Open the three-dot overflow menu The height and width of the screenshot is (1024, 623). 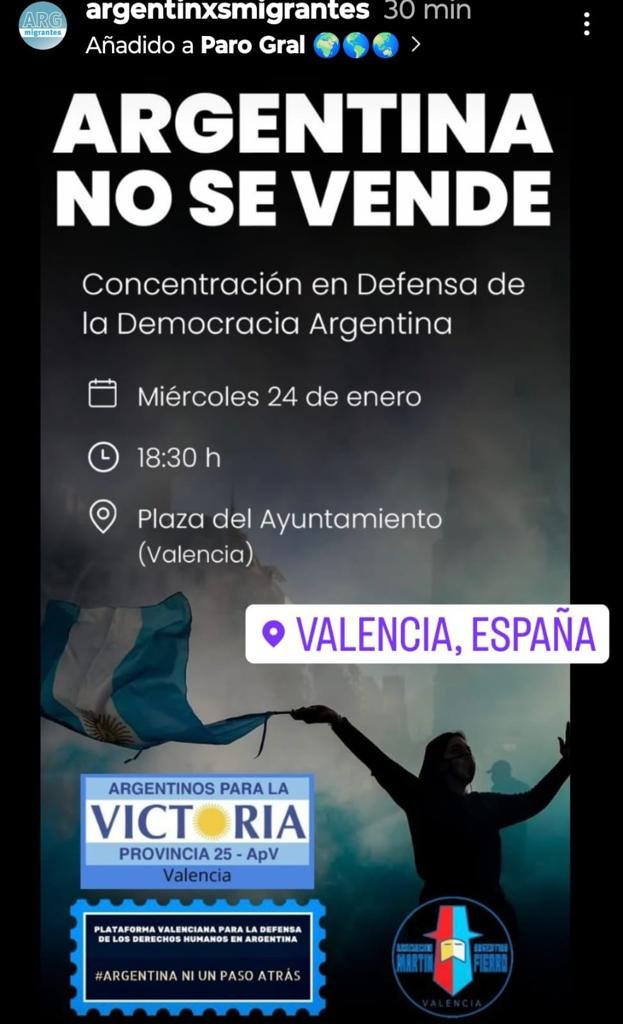click(x=587, y=24)
